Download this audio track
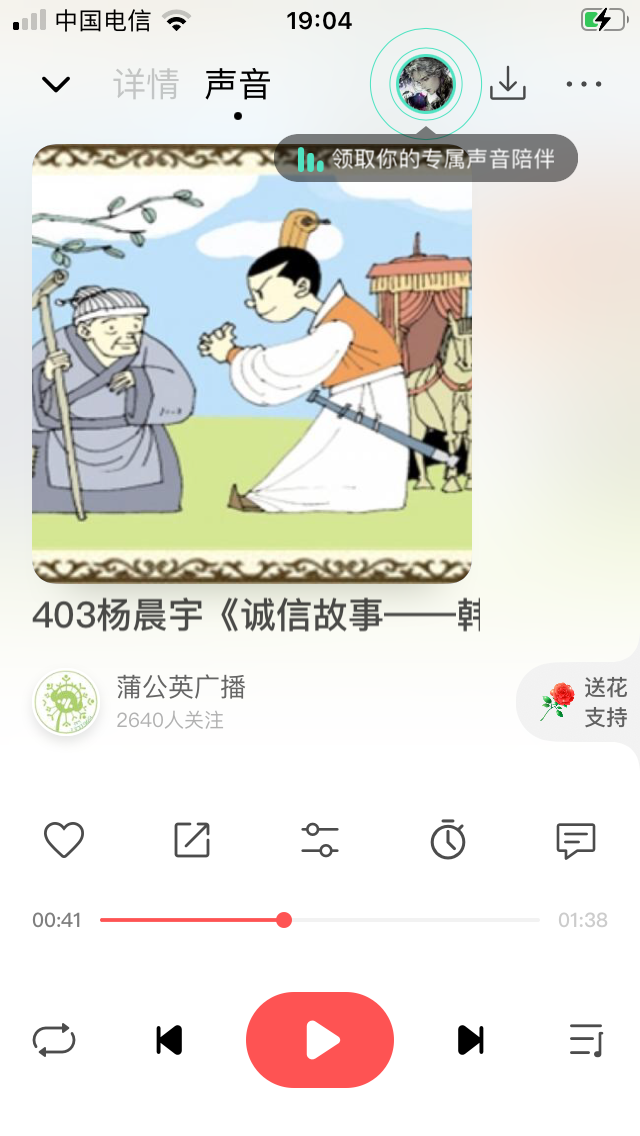The height and width of the screenshot is (1136, 640). pos(508,84)
